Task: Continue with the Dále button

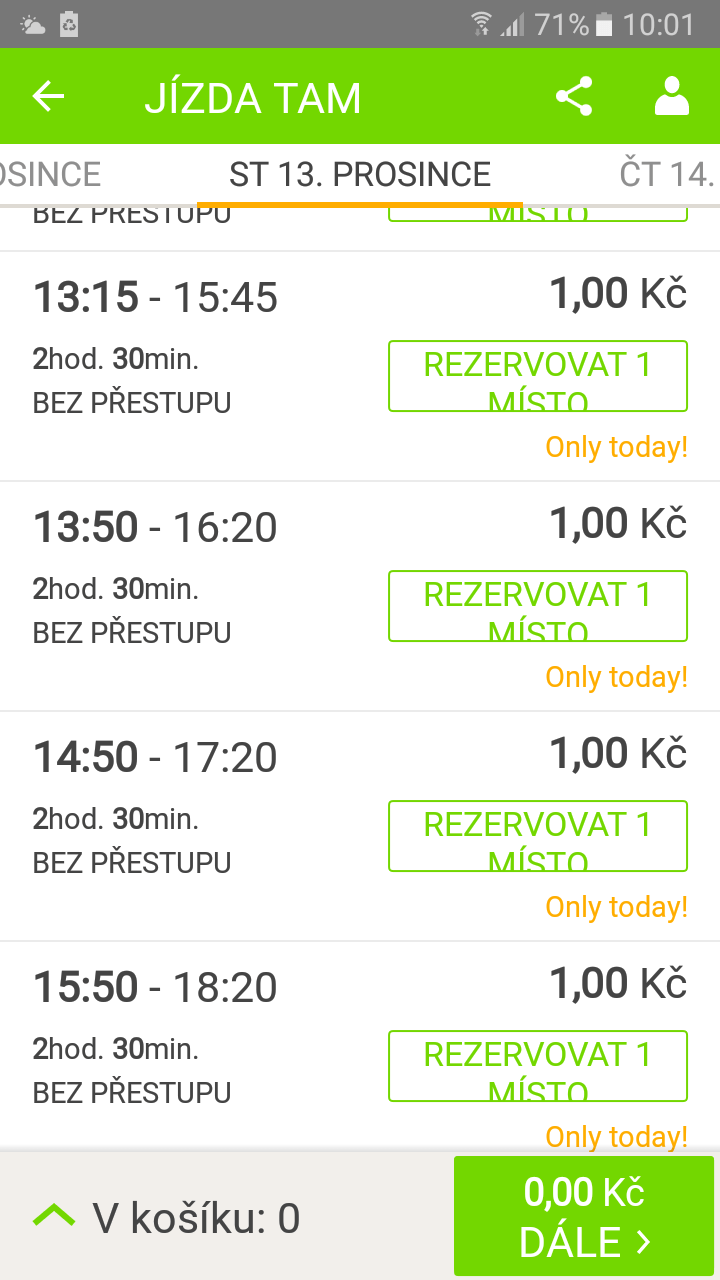Action: (x=584, y=1217)
